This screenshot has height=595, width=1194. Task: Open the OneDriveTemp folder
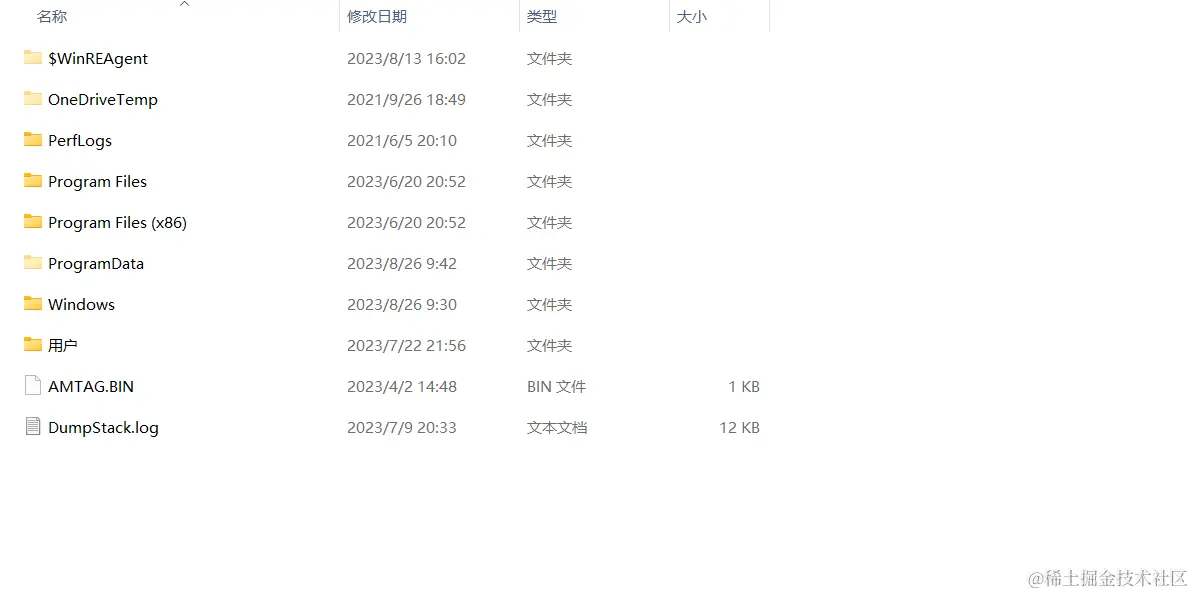(102, 100)
